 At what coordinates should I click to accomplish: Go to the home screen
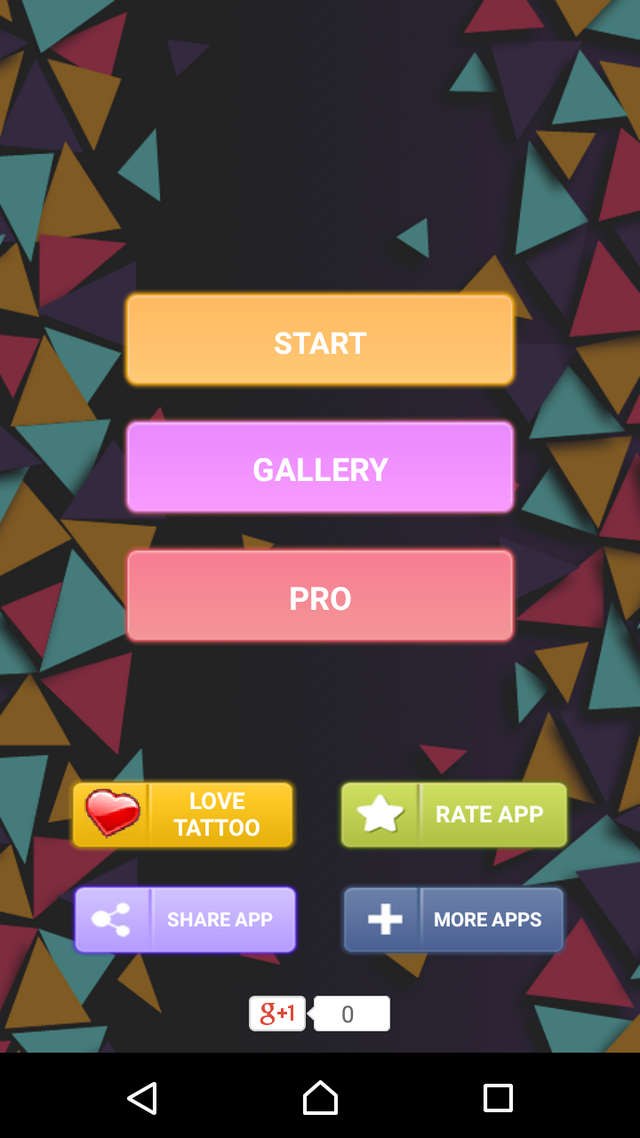tap(320, 1097)
